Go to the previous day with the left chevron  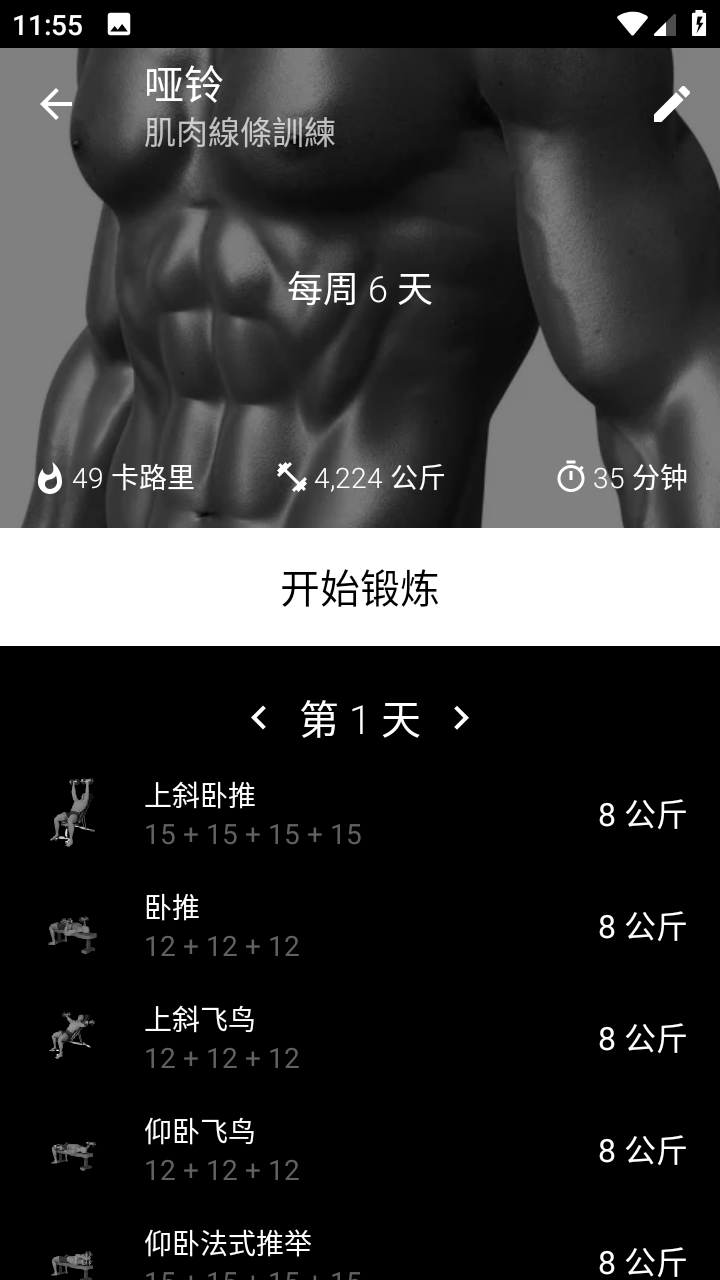point(259,718)
